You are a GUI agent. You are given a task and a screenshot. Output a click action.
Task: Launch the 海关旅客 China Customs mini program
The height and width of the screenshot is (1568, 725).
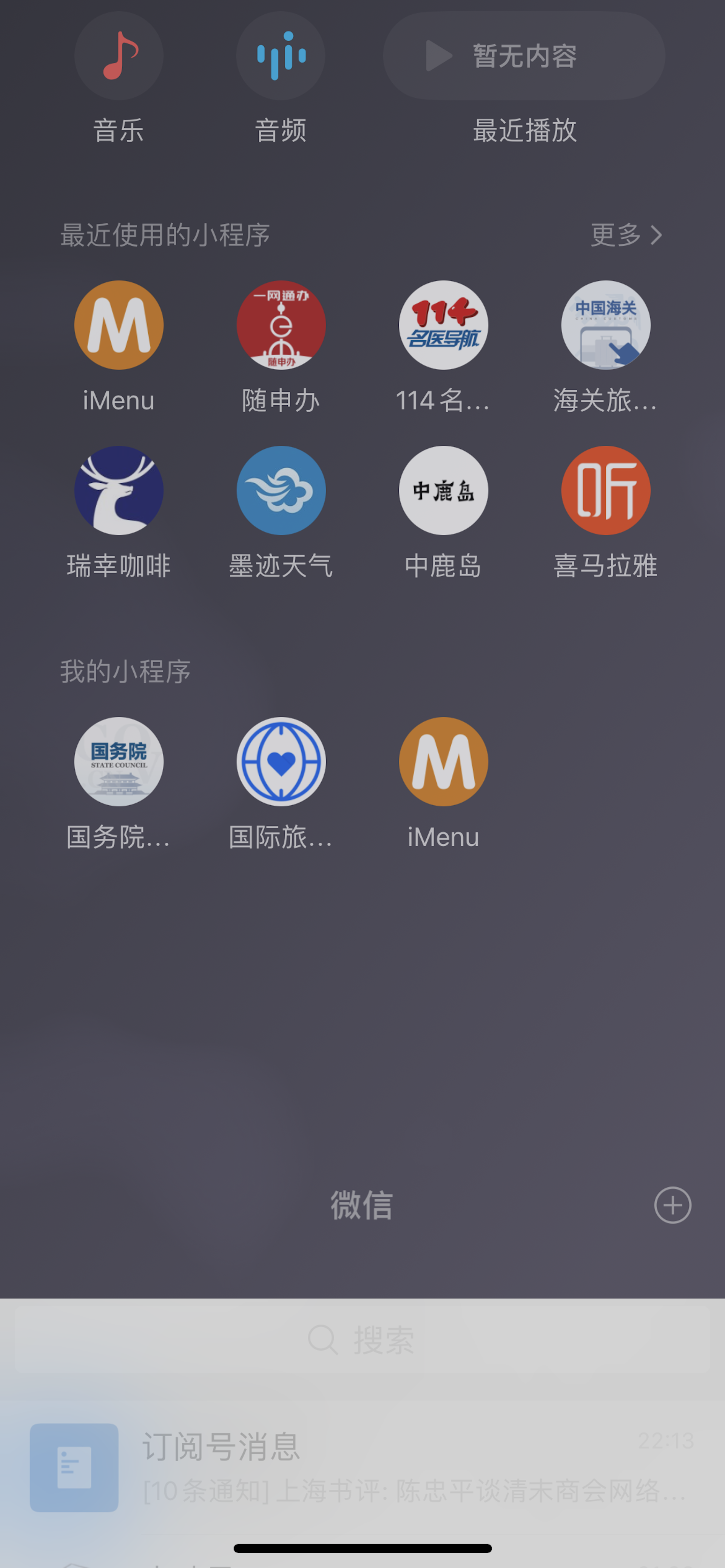pos(605,325)
